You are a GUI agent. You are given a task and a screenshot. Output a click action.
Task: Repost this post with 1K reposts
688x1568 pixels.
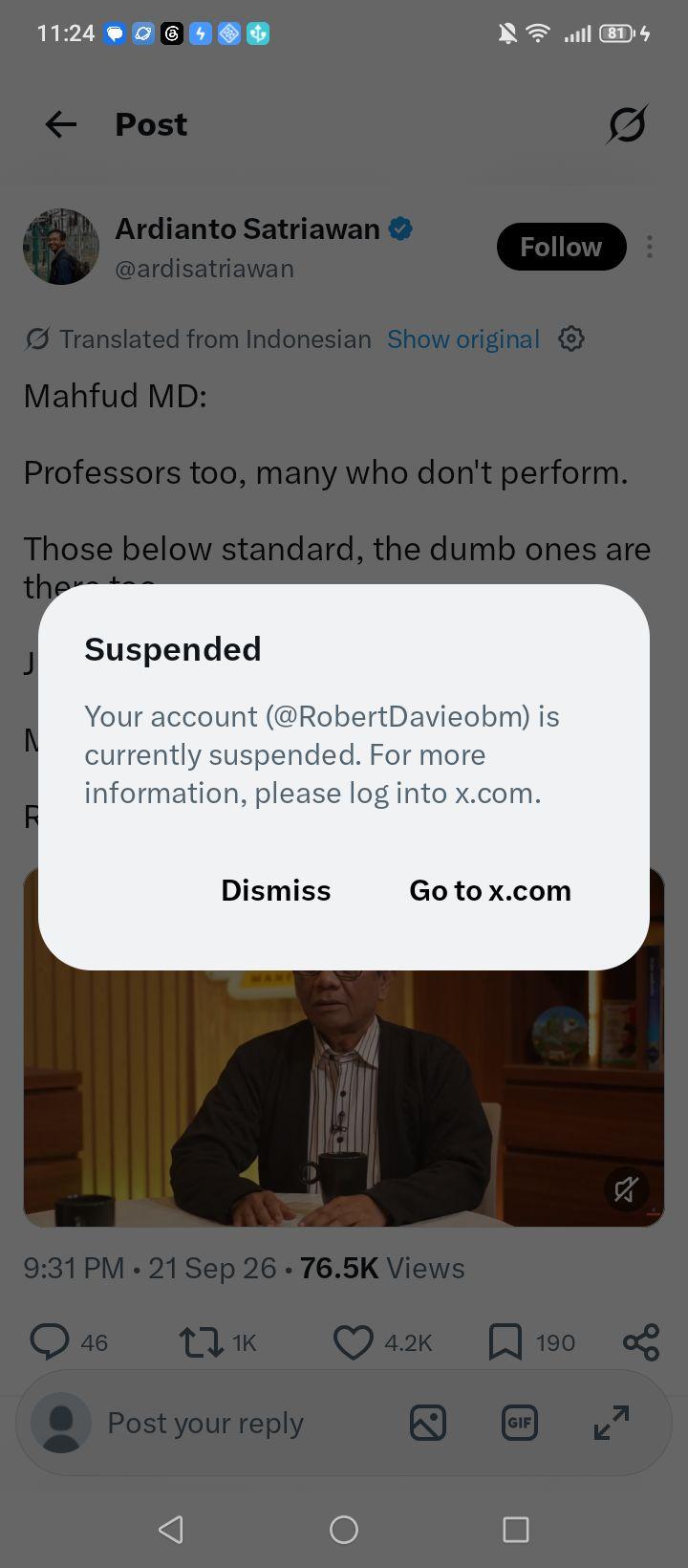pyautogui.click(x=218, y=1342)
